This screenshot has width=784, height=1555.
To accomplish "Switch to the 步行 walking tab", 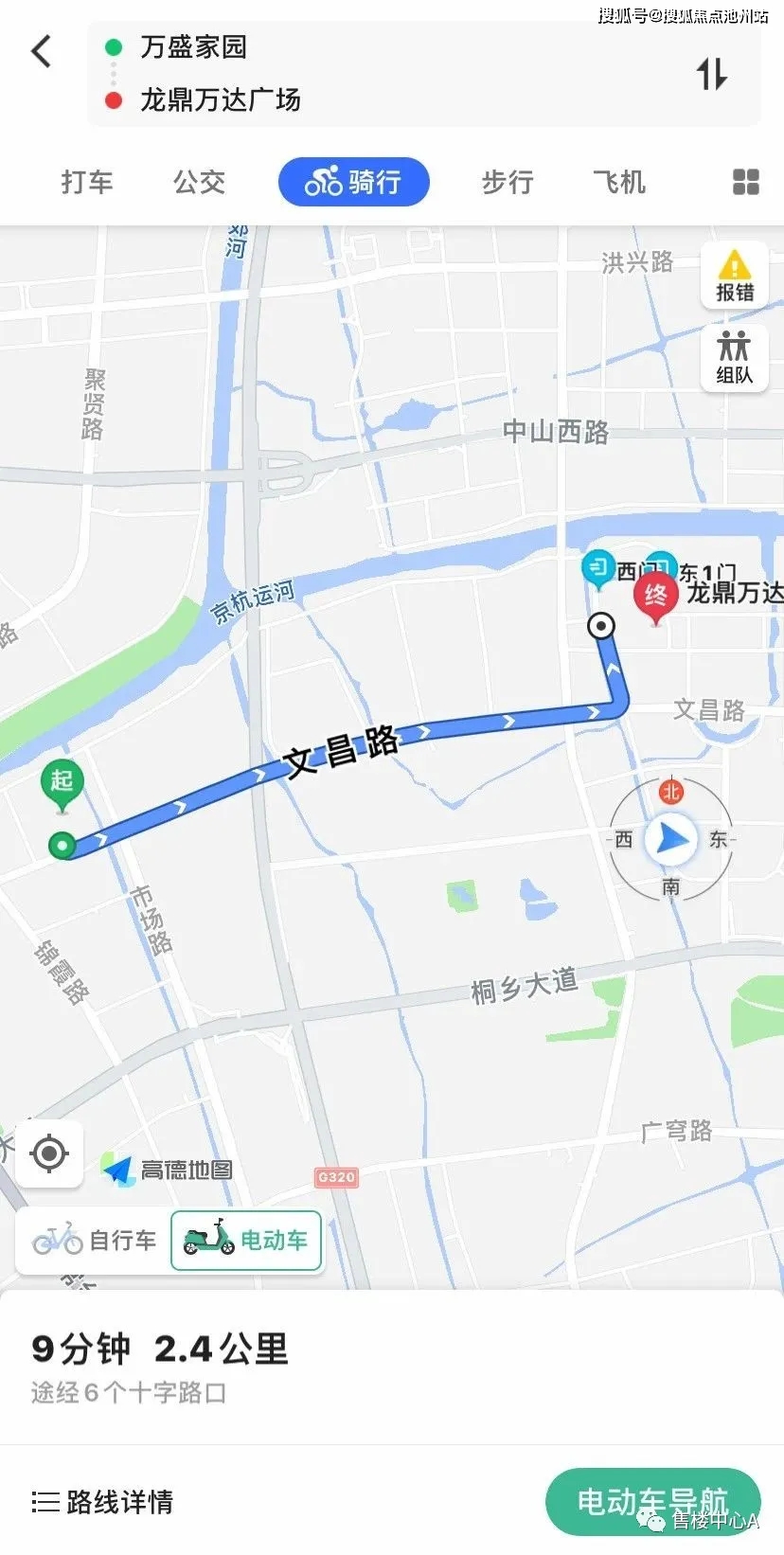I will [x=508, y=182].
